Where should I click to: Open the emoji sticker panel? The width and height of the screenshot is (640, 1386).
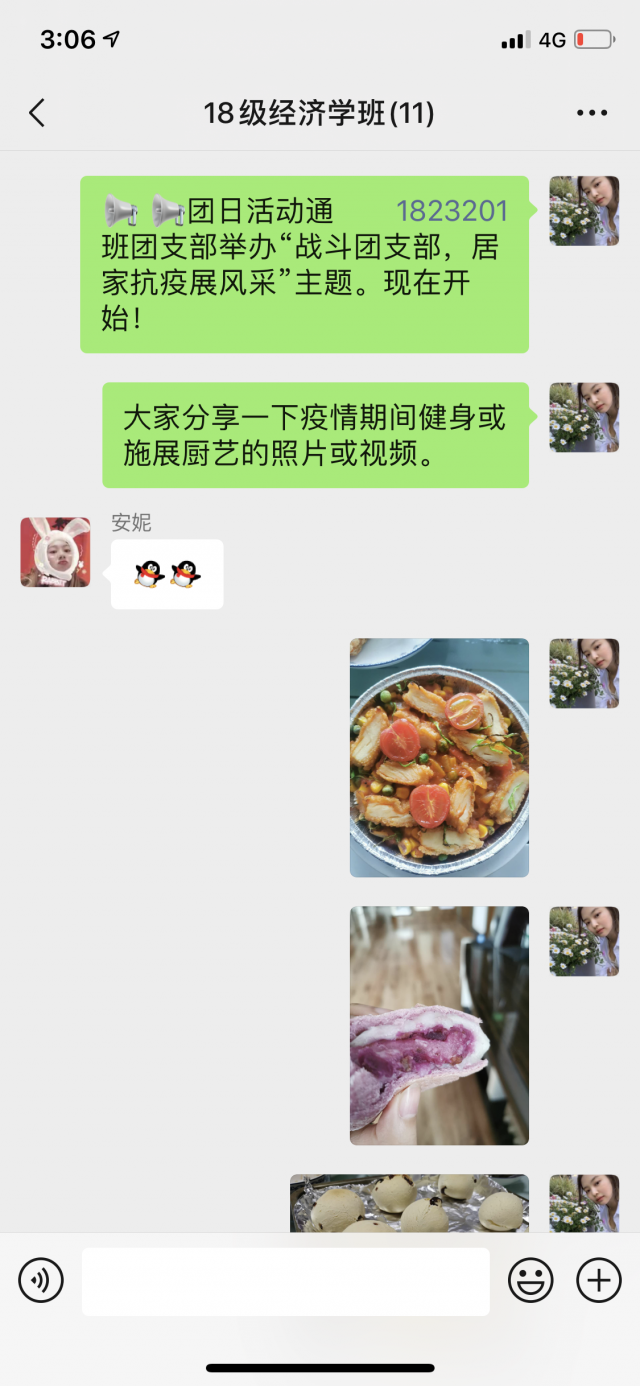tap(531, 1280)
